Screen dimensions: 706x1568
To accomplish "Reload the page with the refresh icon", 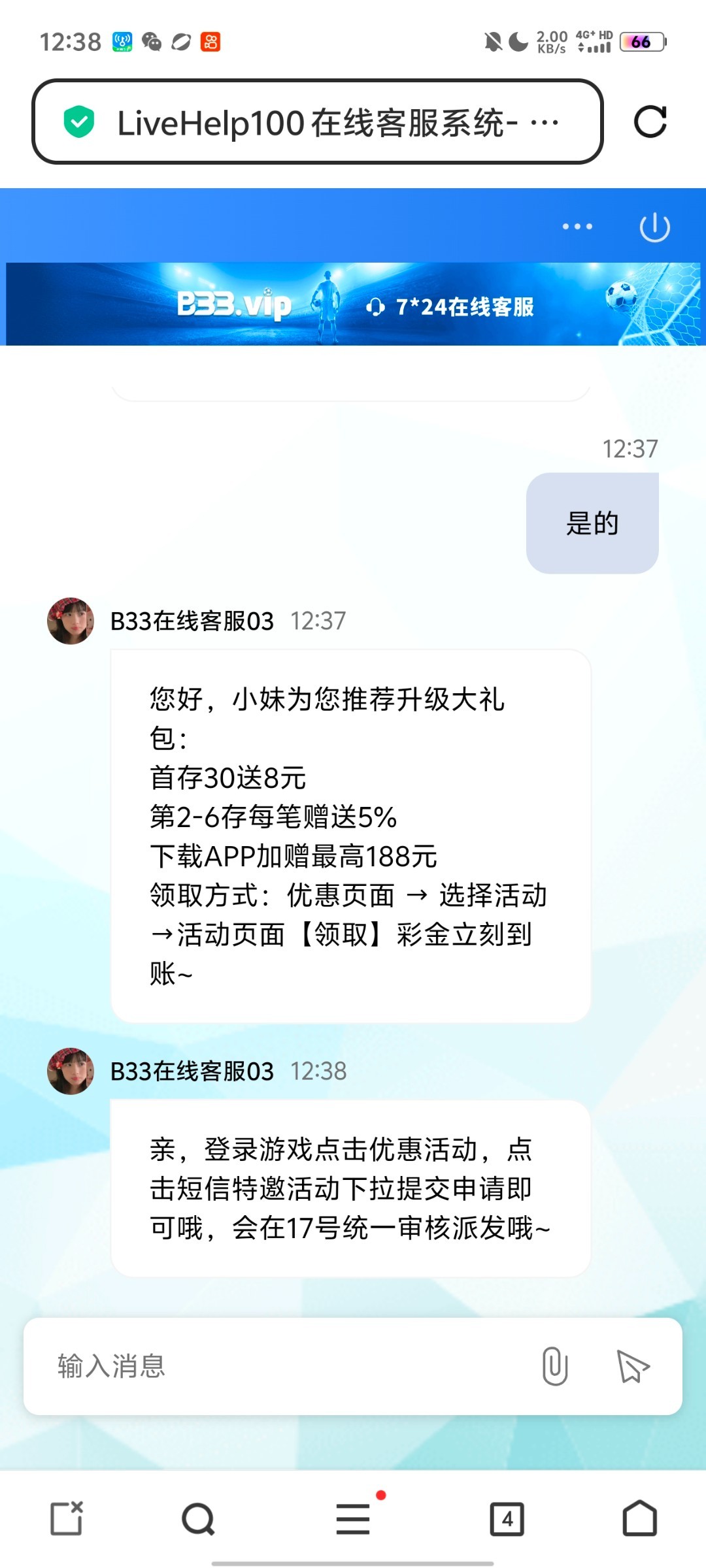I will point(650,122).
